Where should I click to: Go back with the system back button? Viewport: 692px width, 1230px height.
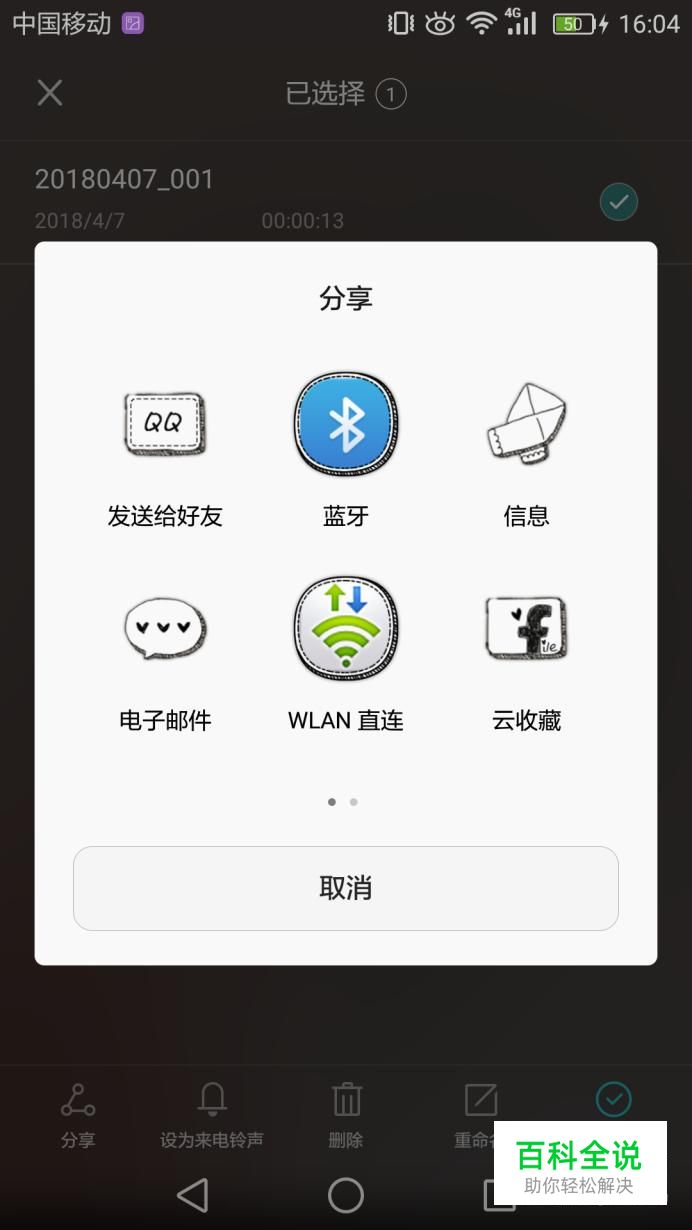(192, 1195)
